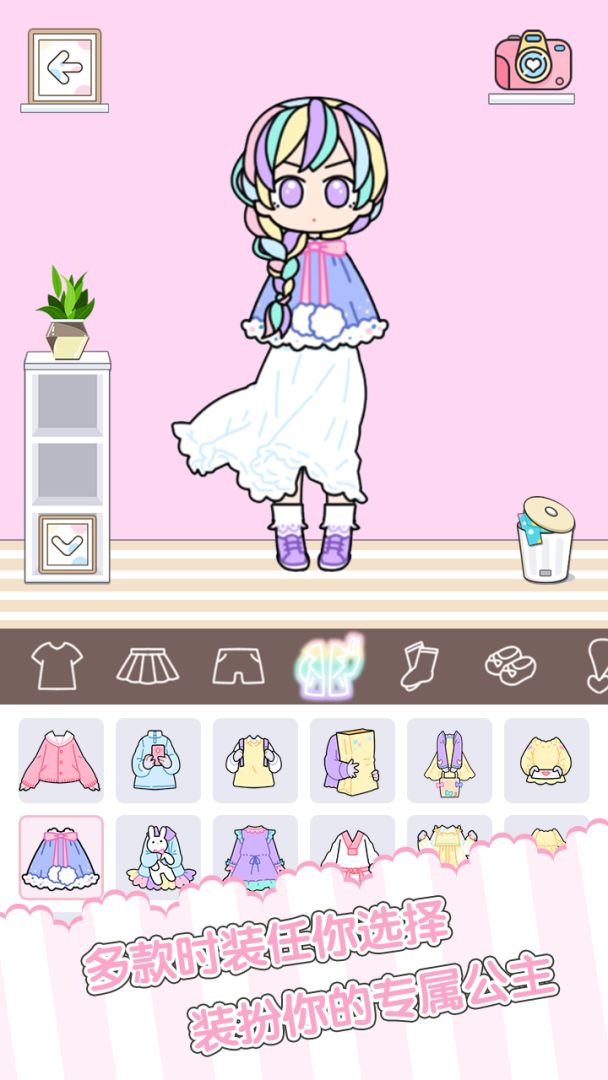
Task: Browse the shoes category
Action: 510,665
